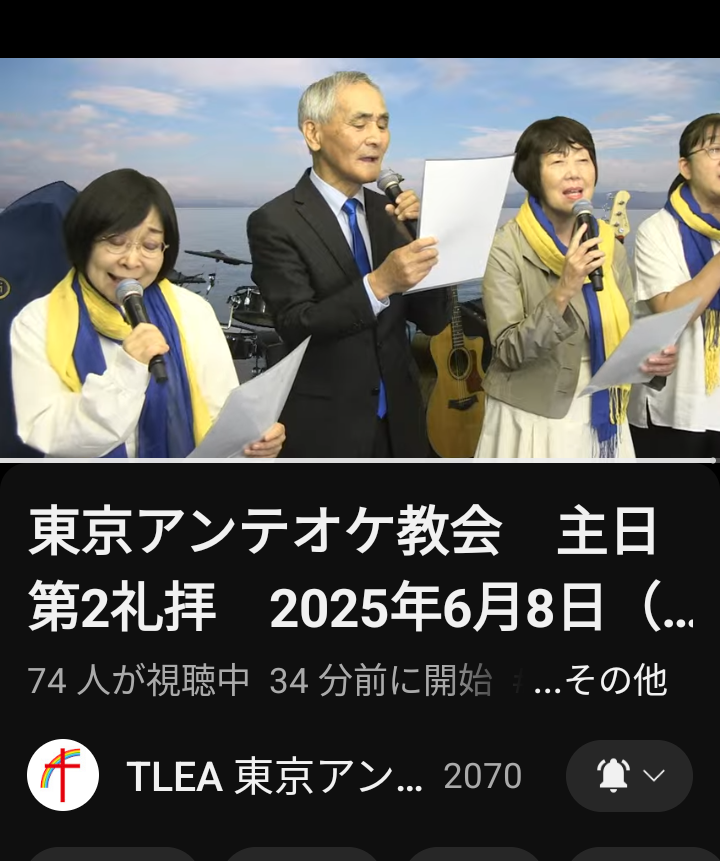Viewport: 720px width, 861px height.
Task: Open the TLEA 東京アン… channel name
Action: (274, 777)
